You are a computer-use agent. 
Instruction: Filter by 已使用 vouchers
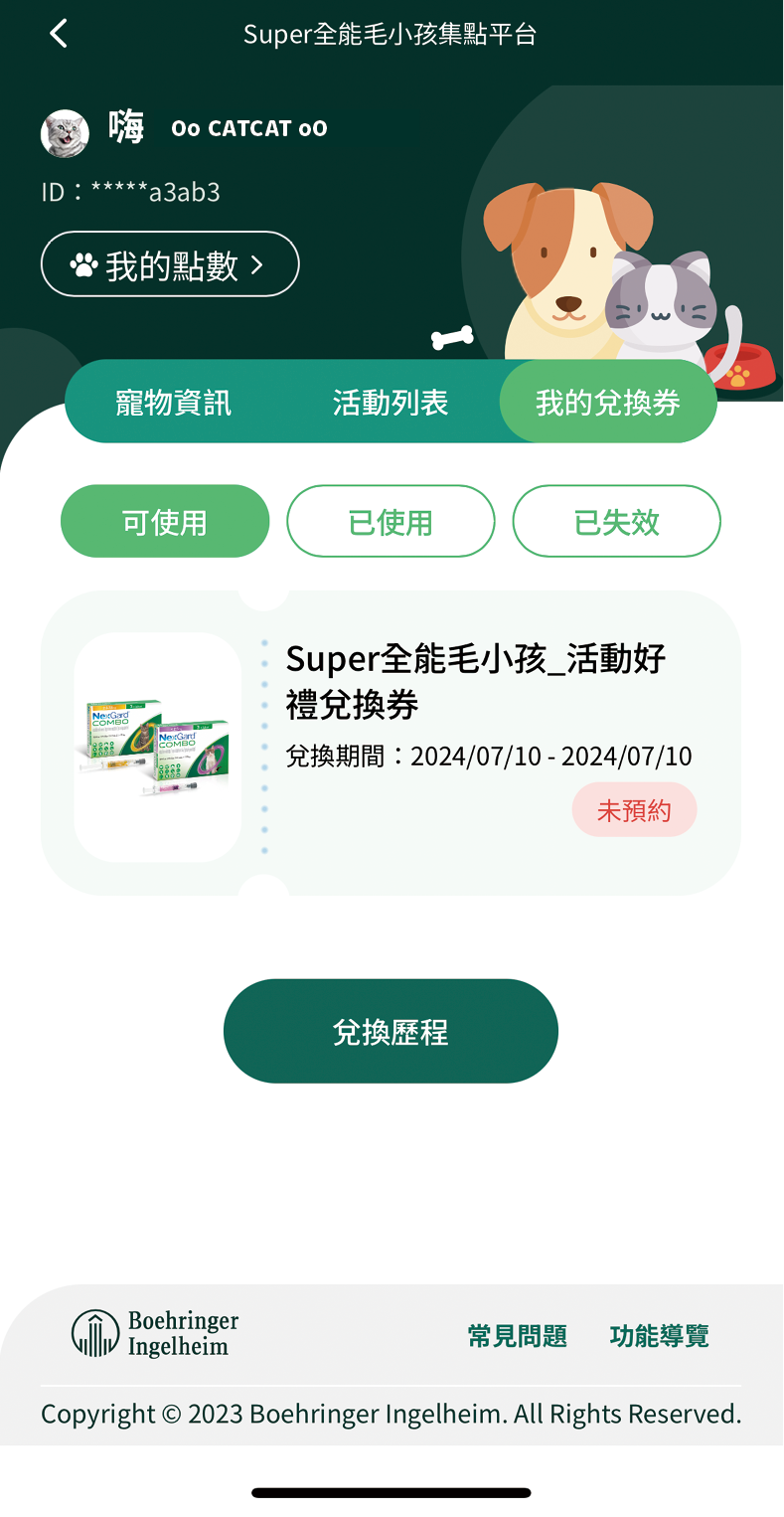[x=391, y=522]
